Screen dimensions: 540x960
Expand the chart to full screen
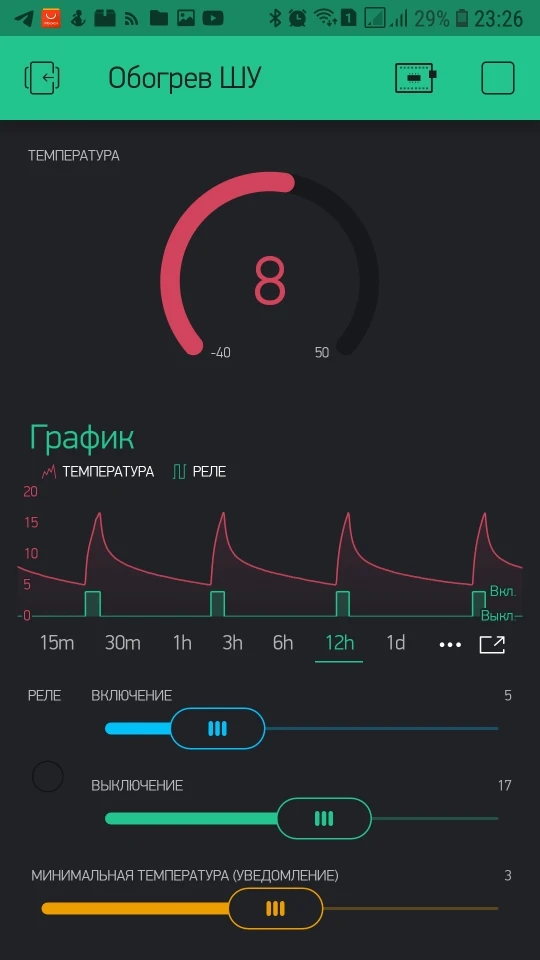click(x=492, y=645)
